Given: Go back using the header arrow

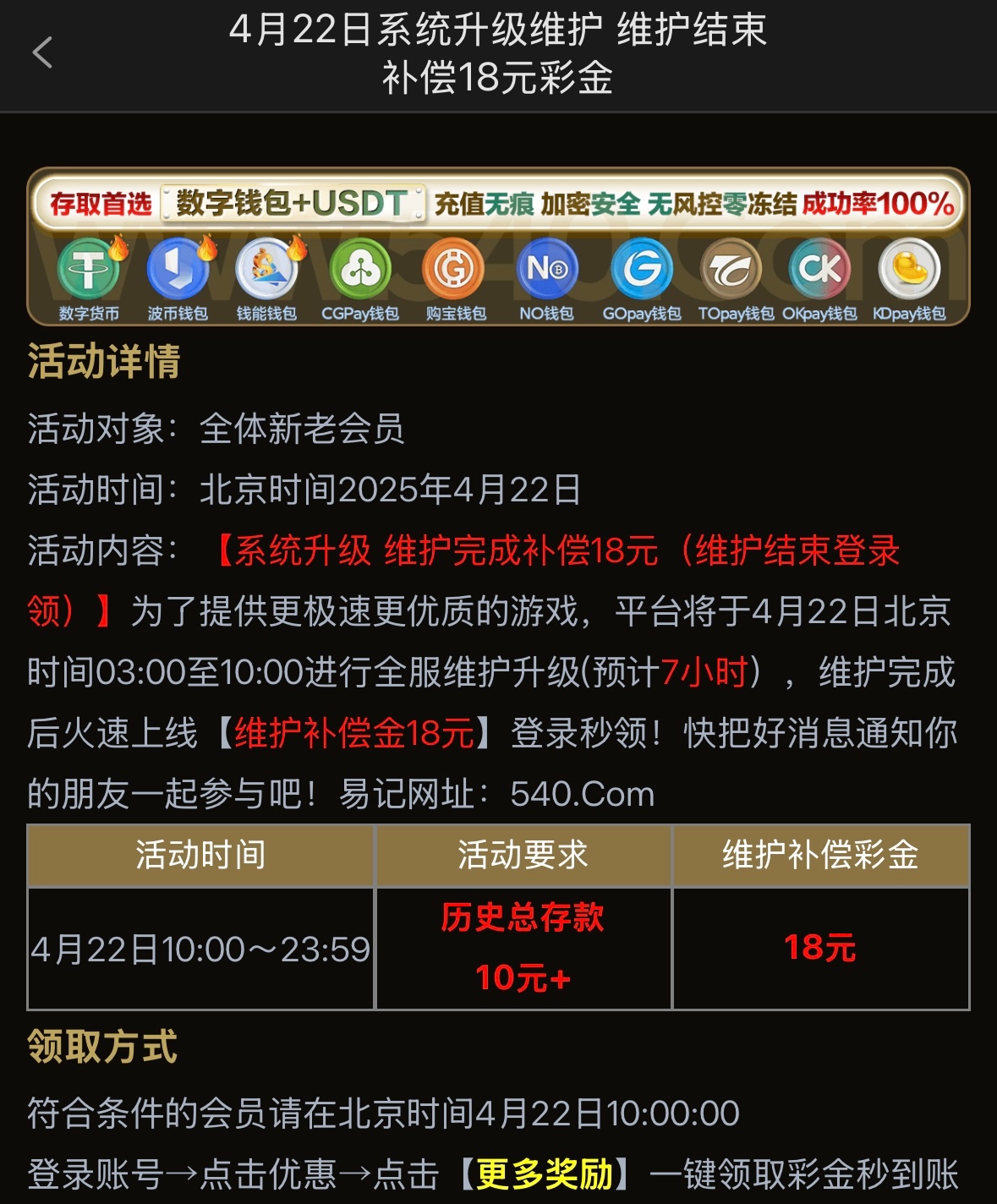Looking at the screenshot, I should [x=42, y=52].
